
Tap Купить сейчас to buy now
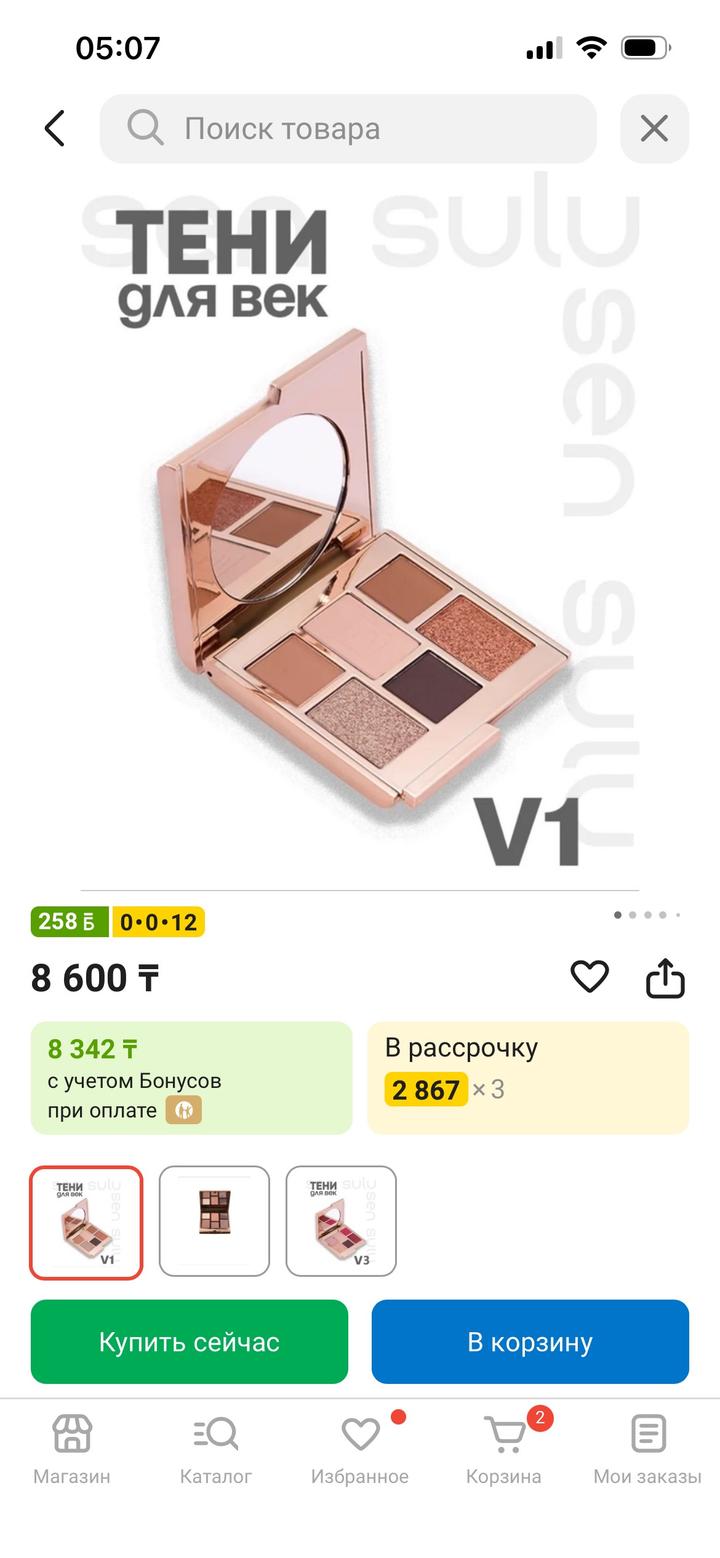(x=189, y=1341)
